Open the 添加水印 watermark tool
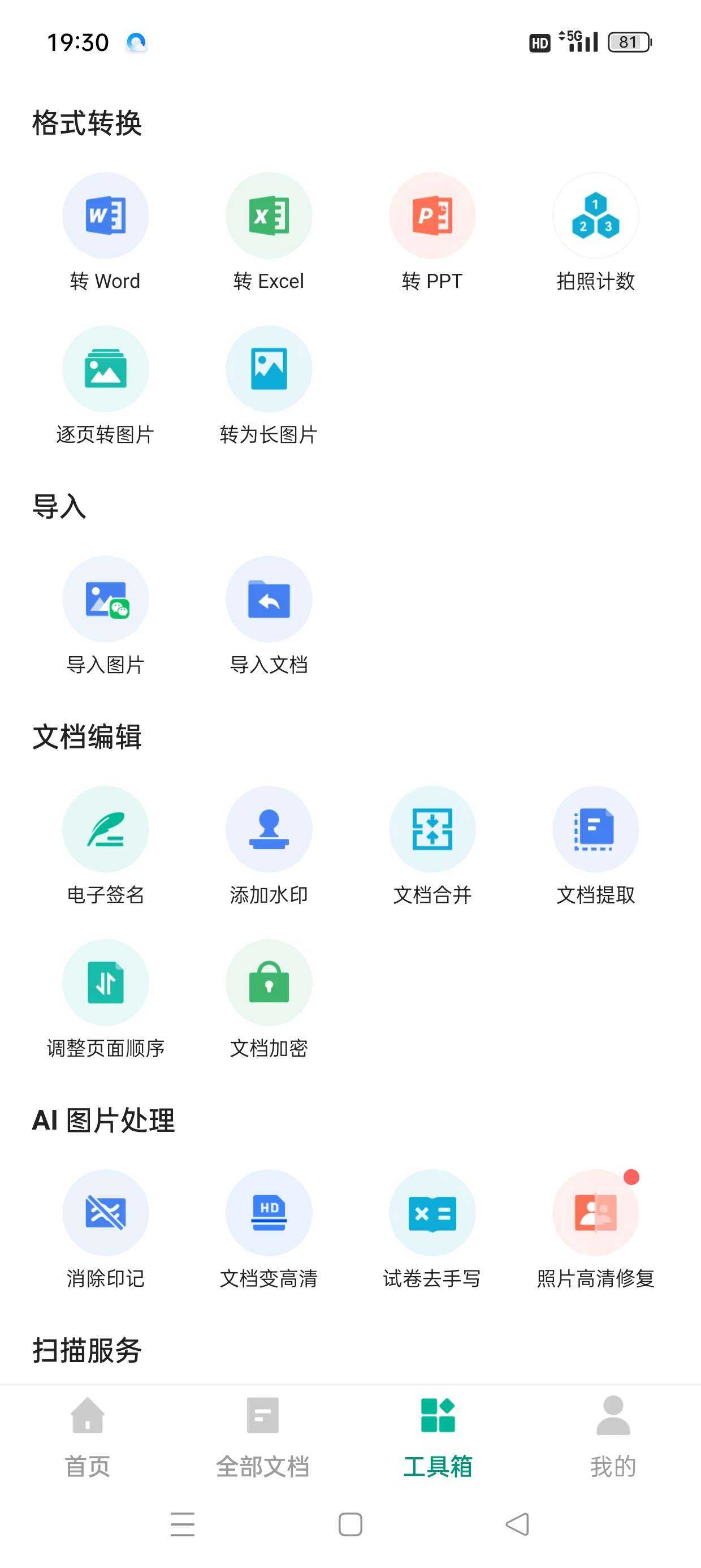The width and height of the screenshot is (701, 1568). (x=269, y=830)
